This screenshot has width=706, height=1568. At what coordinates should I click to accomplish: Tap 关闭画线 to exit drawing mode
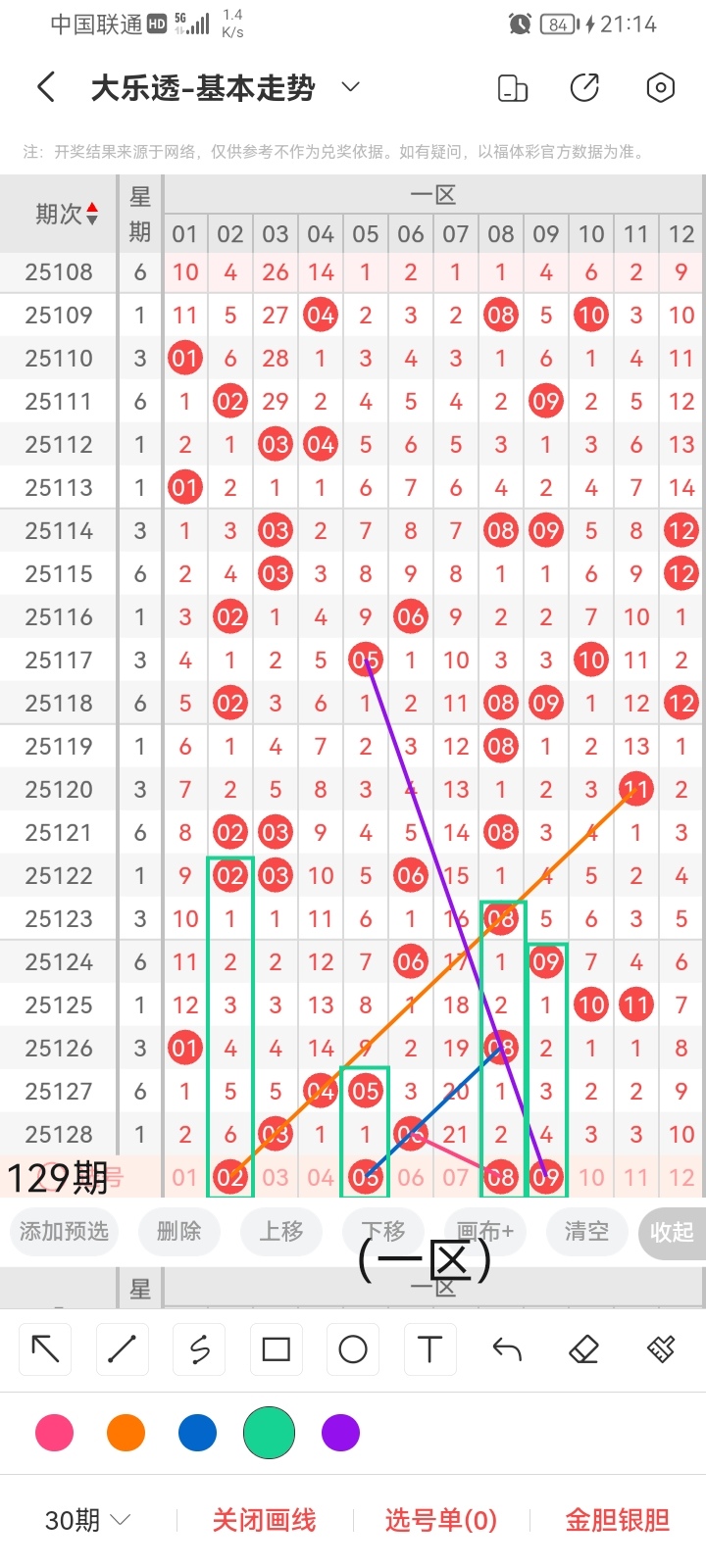pos(264,1520)
